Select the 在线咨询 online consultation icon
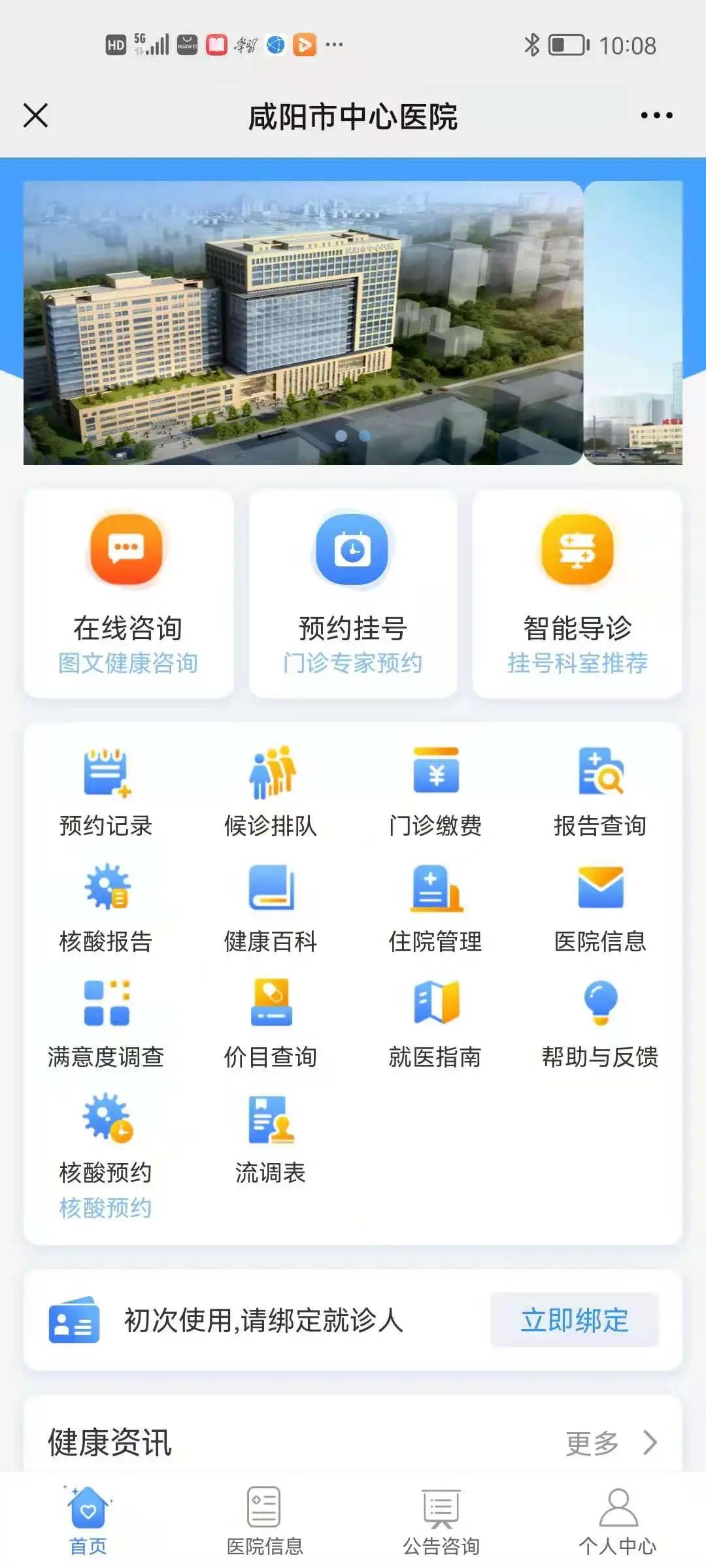This screenshot has width=706, height=1568. [x=126, y=588]
